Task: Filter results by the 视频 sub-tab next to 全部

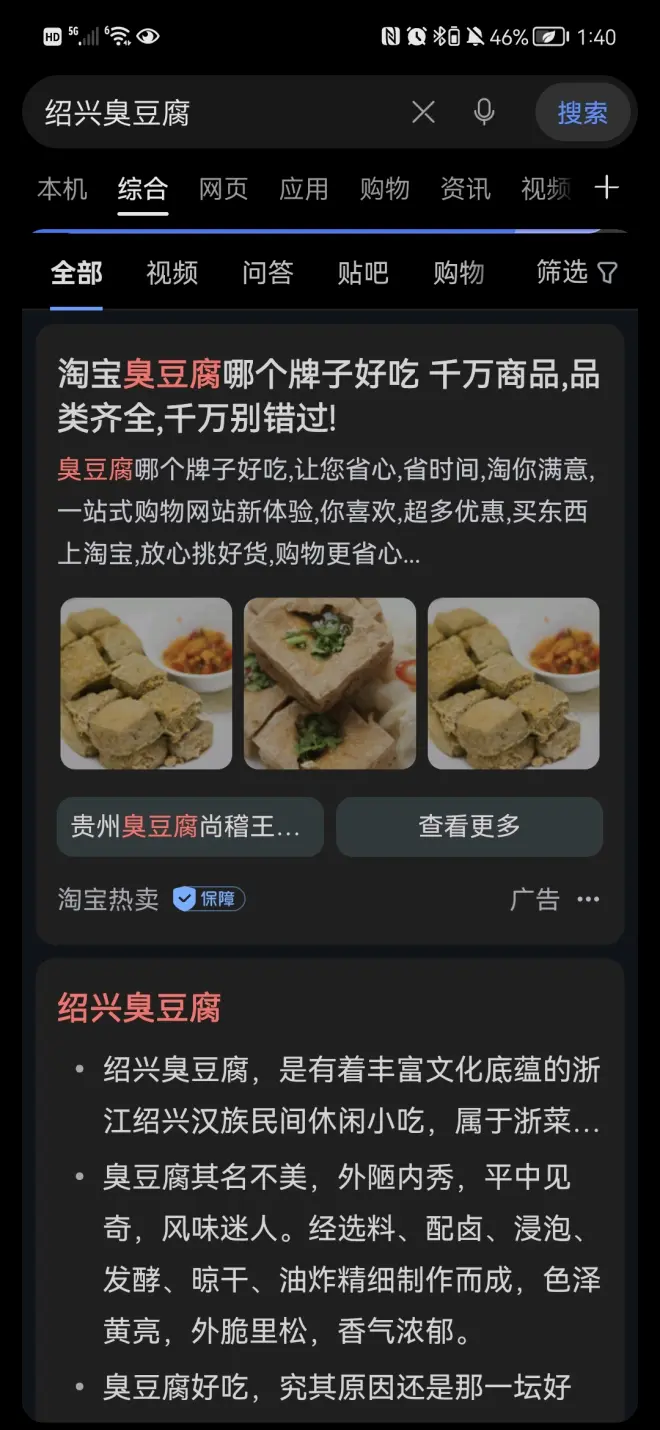Action: pos(172,273)
